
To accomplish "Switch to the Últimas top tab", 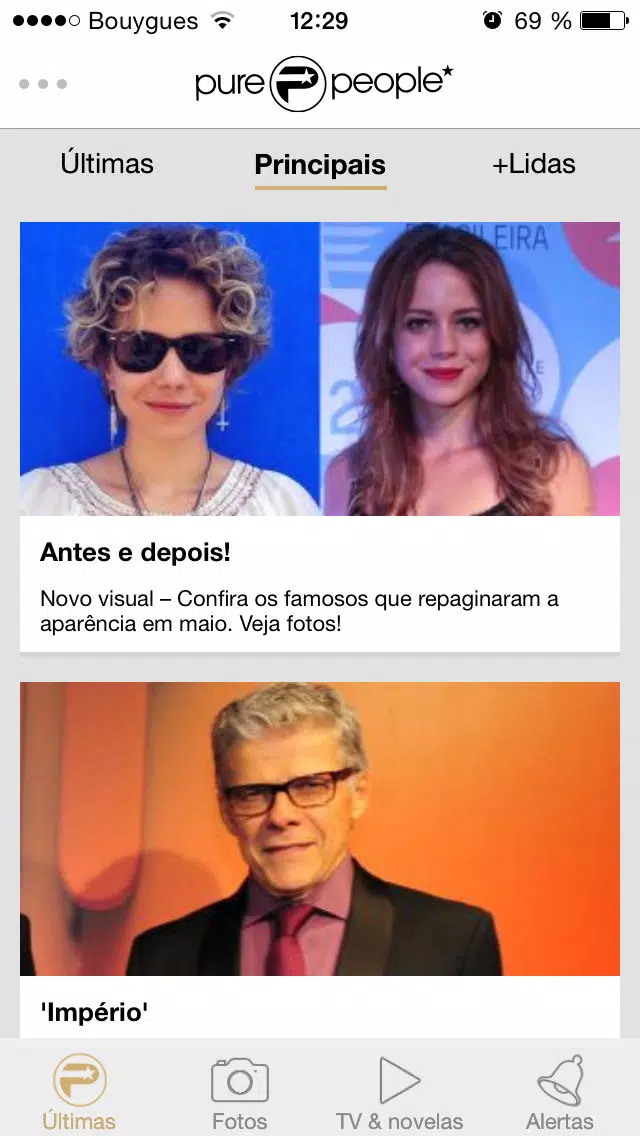I will point(107,164).
